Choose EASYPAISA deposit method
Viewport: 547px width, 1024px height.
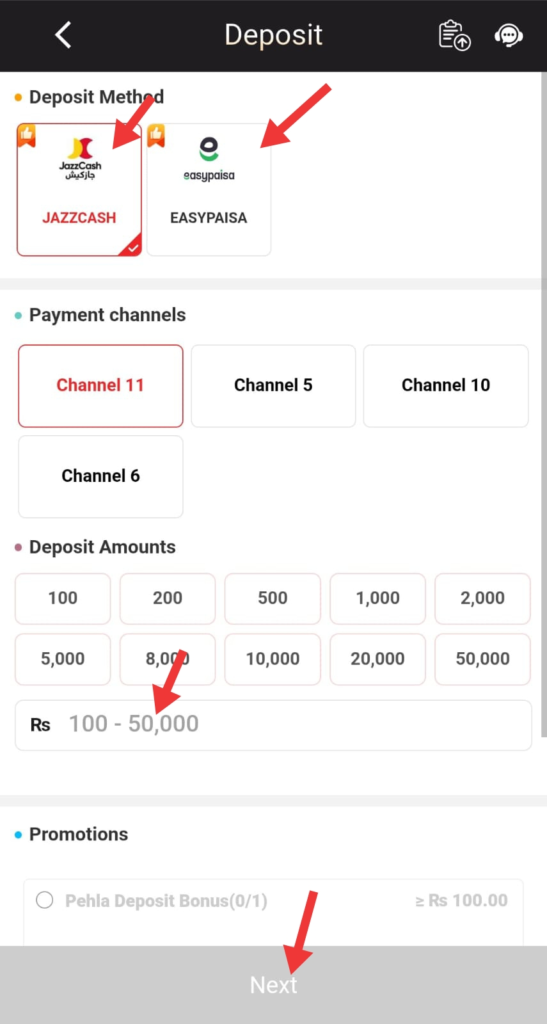(209, 189)
